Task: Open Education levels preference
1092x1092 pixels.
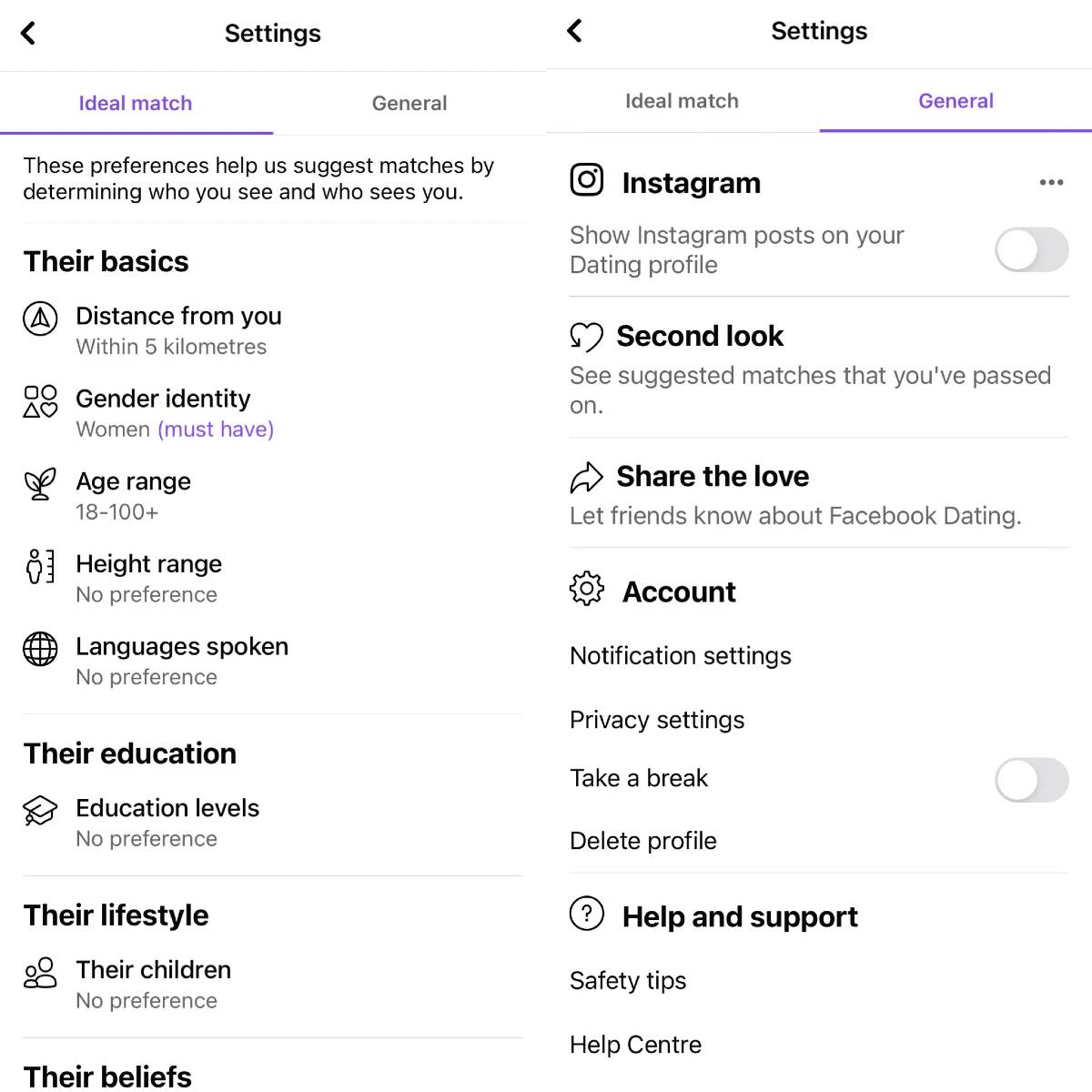Action: pos(167,822)
